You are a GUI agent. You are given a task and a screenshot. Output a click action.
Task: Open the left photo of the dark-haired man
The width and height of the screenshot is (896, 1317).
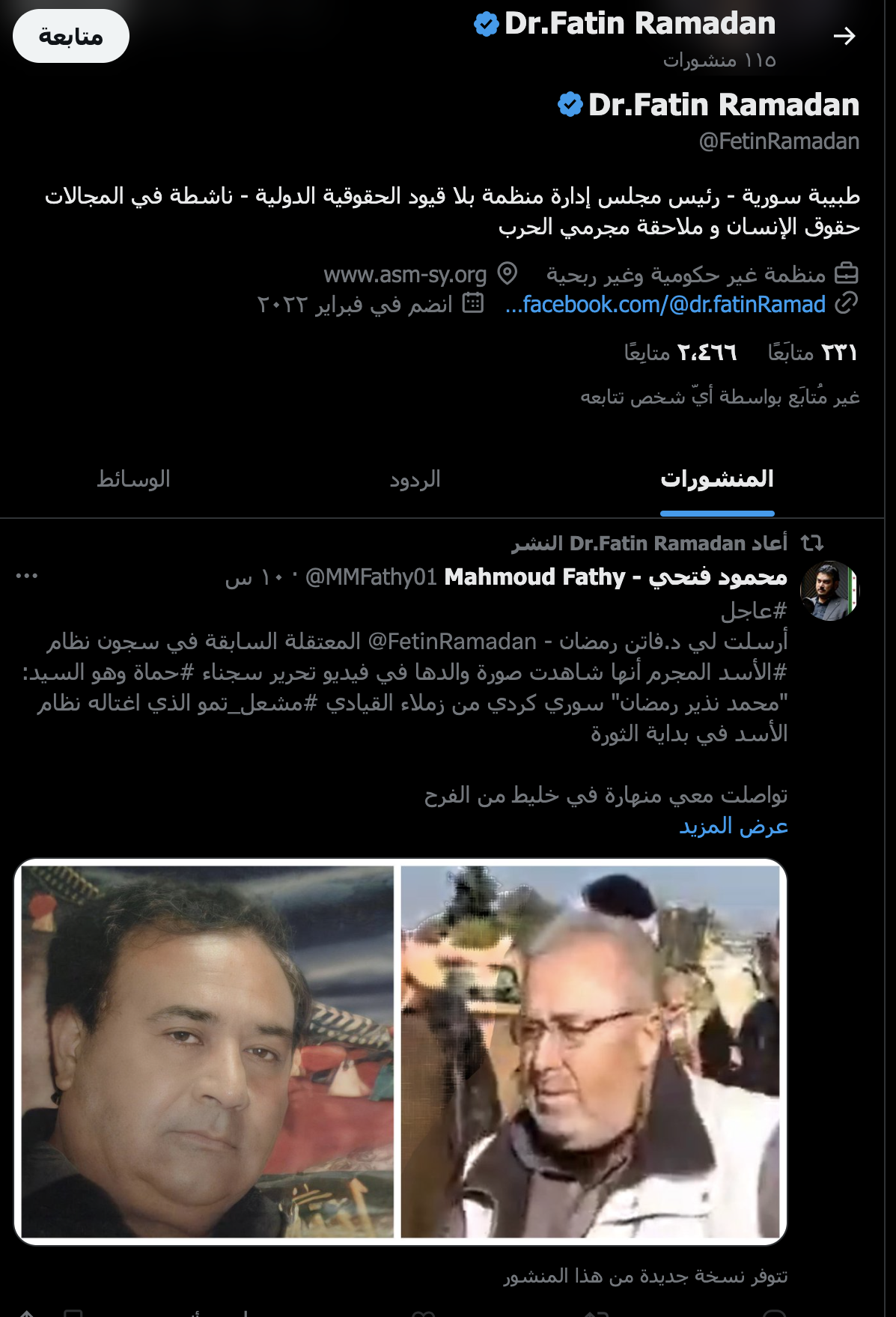point(207,1051)
